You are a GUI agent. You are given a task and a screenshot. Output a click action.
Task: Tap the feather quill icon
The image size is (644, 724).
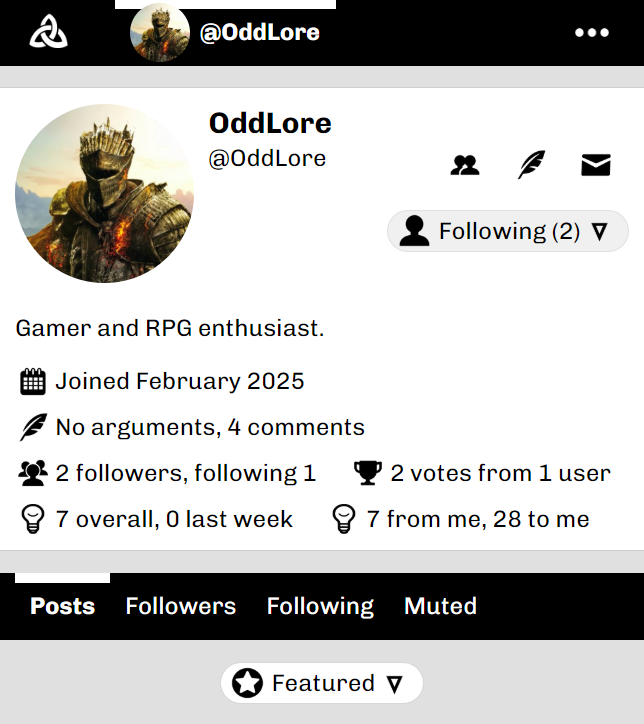point(531,166)
